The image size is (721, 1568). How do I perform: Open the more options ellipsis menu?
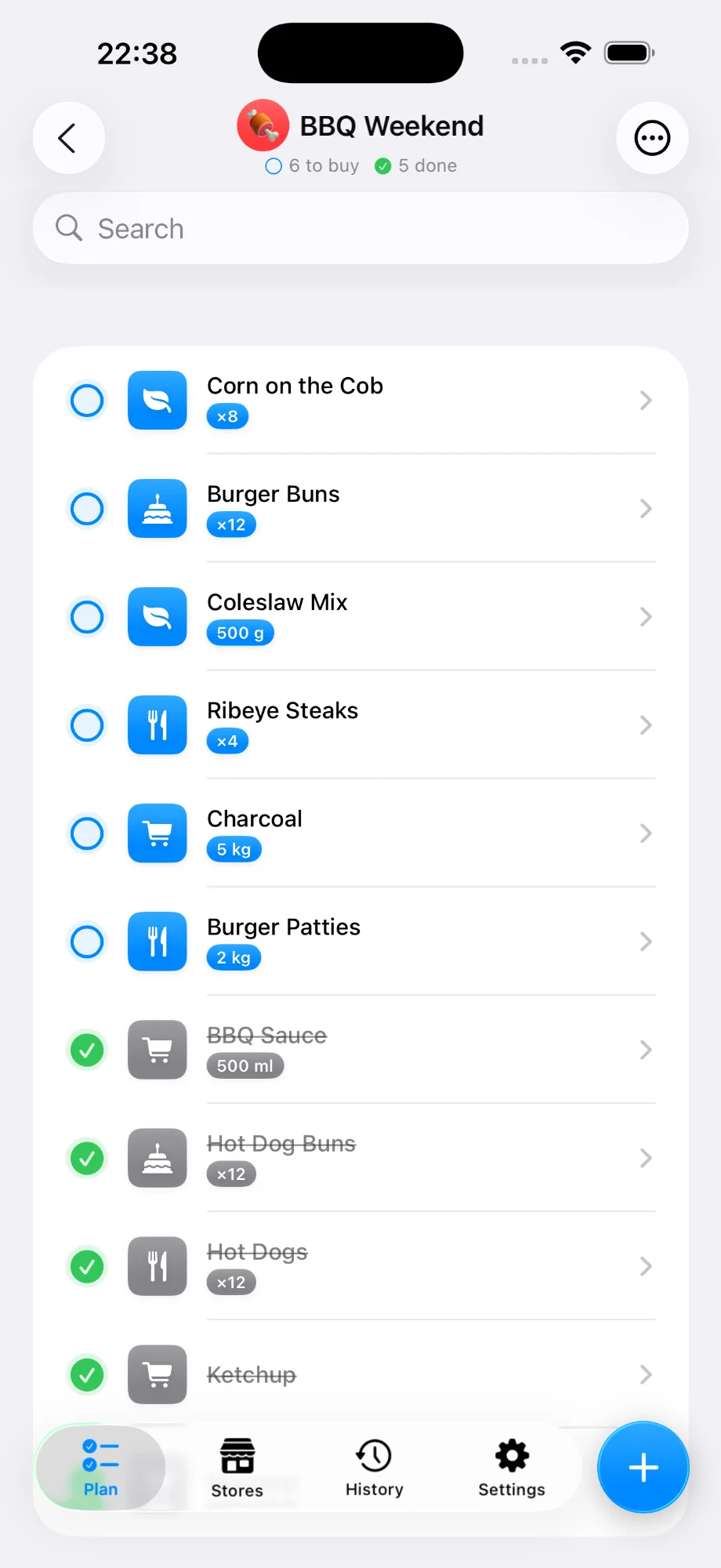tap(652, 138)
